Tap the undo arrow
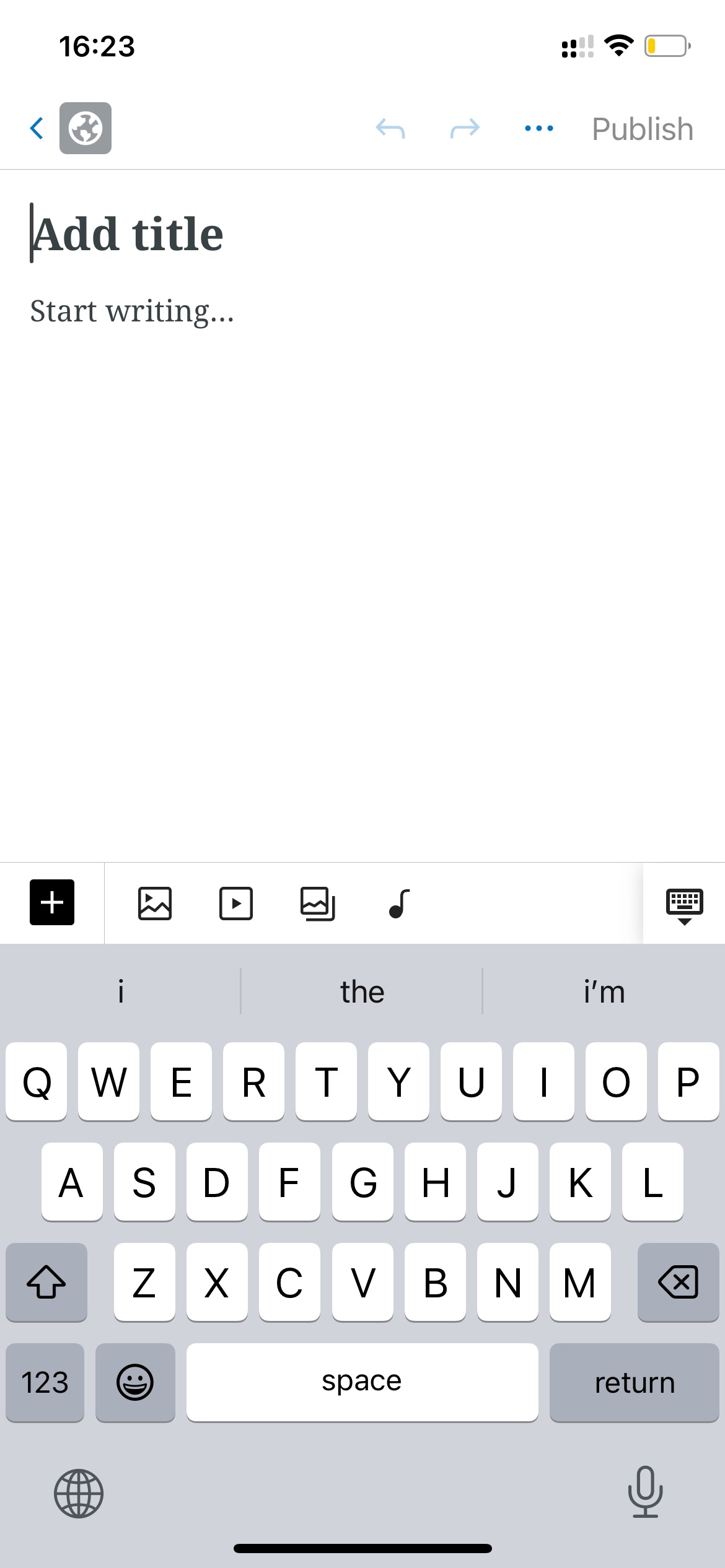This screenshot has width=725, height=1568. tap(390, 129)
